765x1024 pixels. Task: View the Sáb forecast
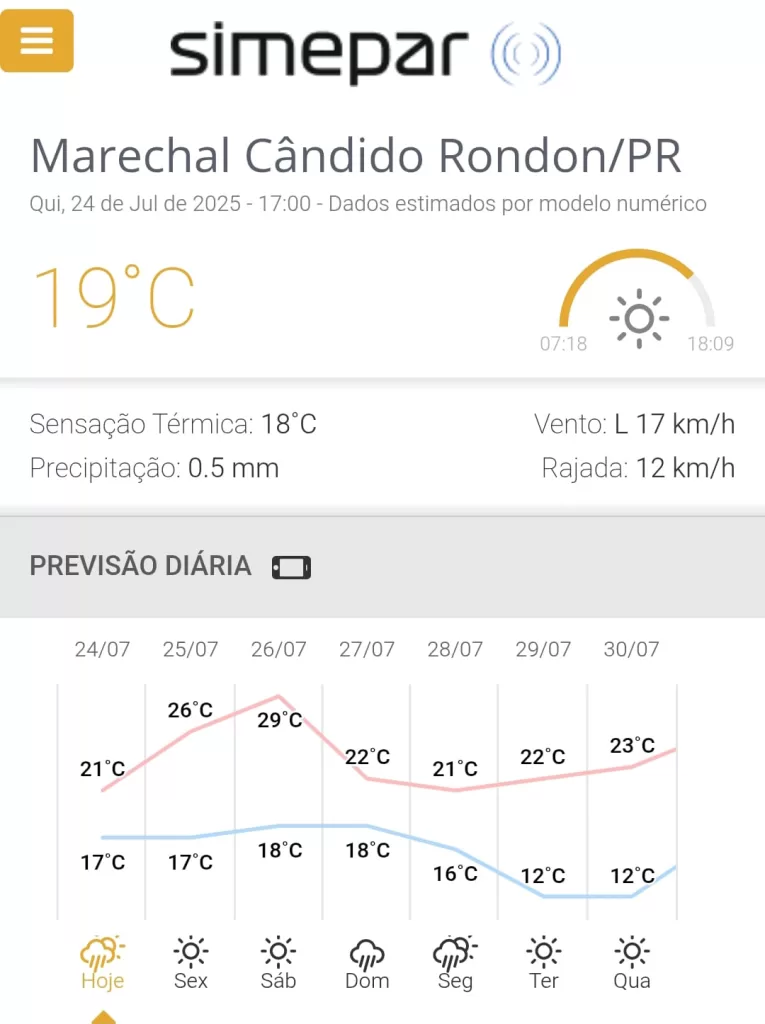point(278,963)
